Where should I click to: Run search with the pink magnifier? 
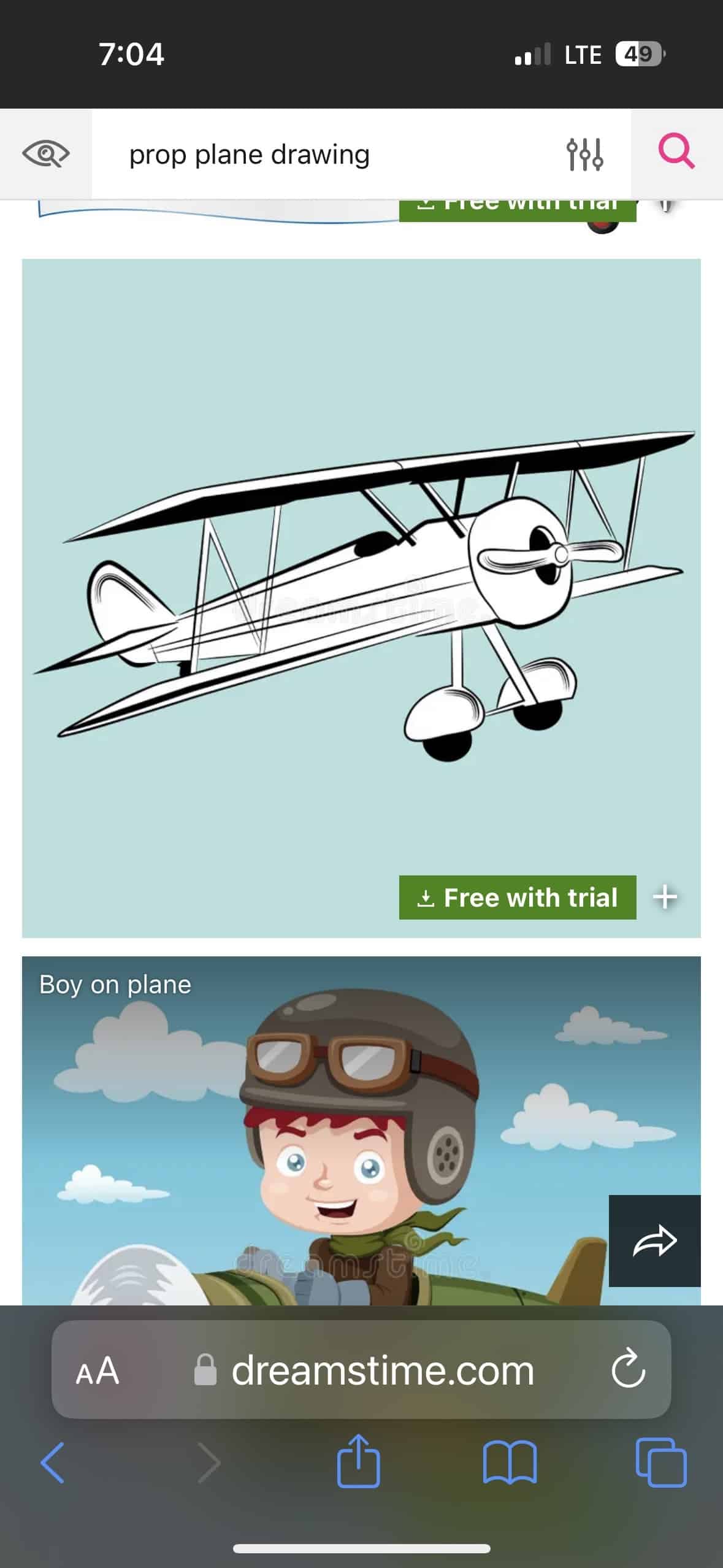[x=676, y=152]
